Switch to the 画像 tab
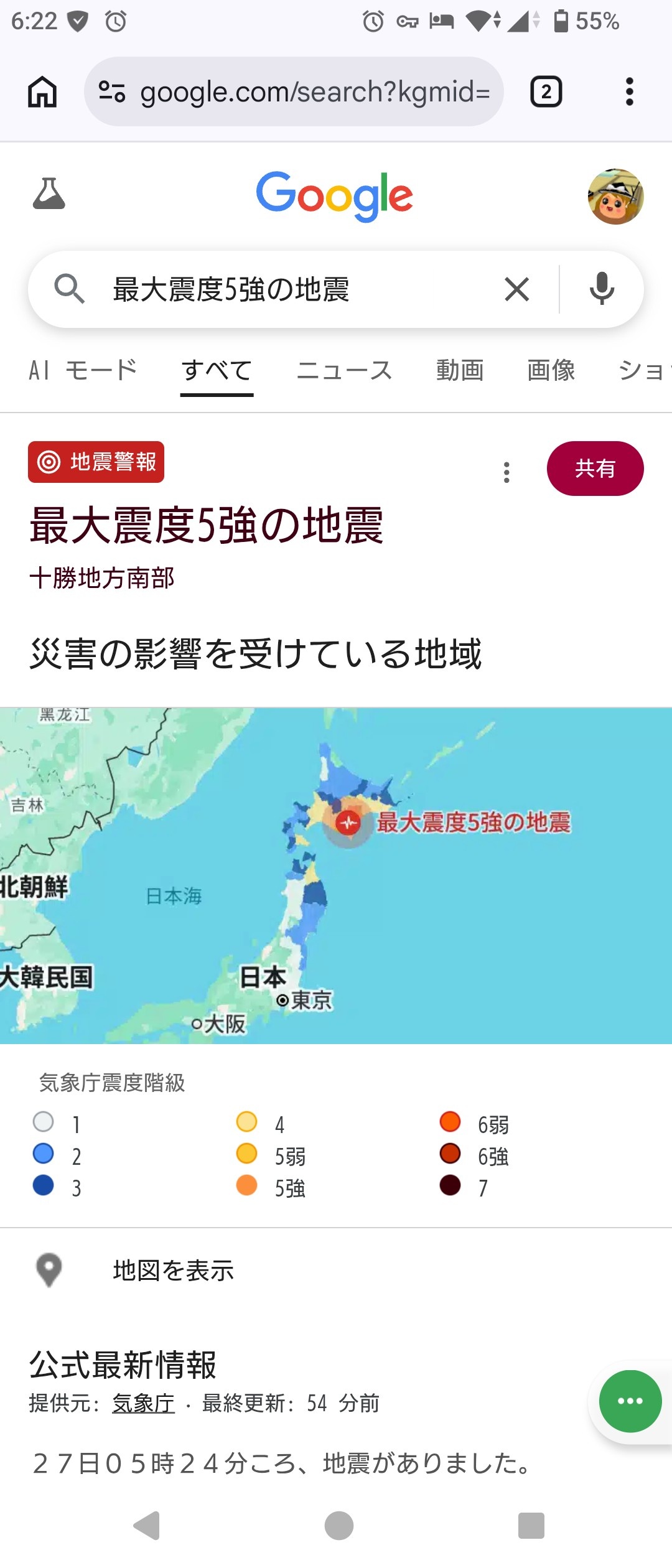 (551, 371)
